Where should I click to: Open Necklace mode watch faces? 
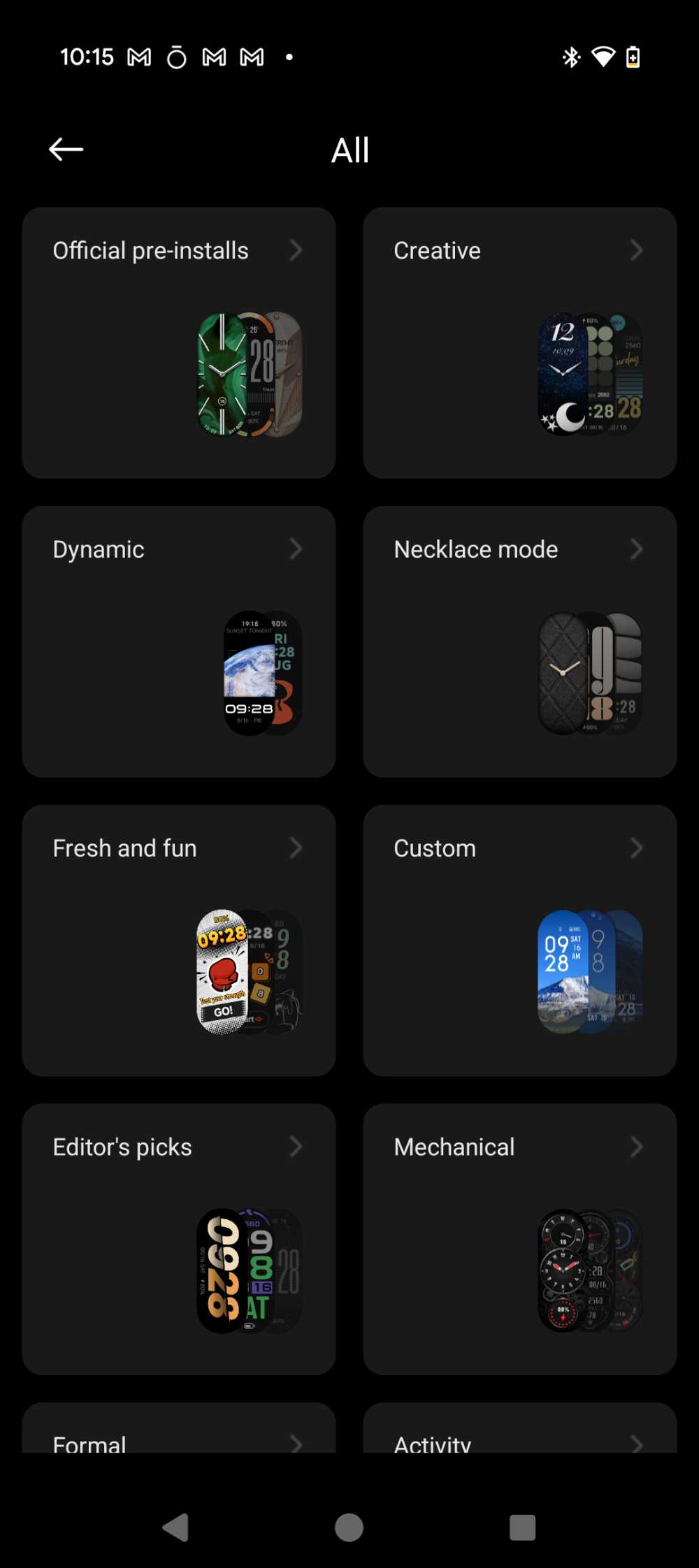click(x=519, y=641)
